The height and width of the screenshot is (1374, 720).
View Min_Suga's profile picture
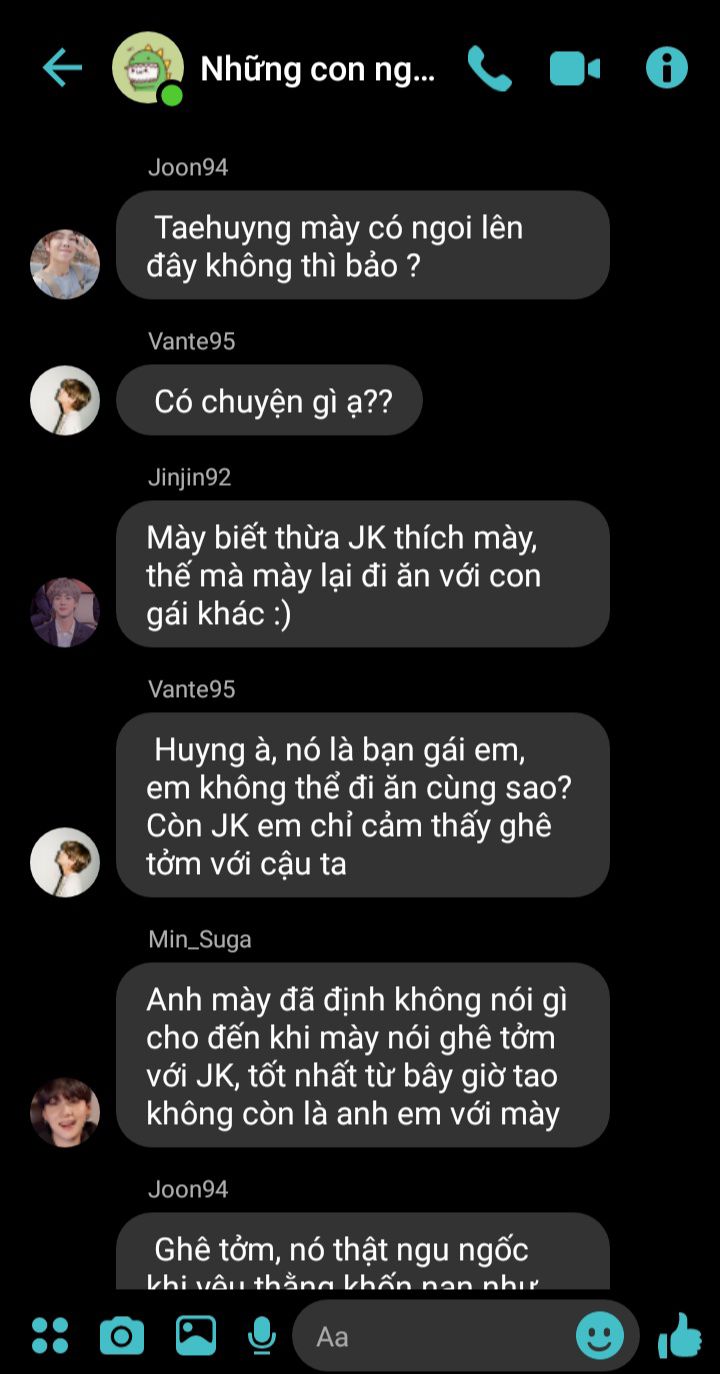click(65, 1111)
